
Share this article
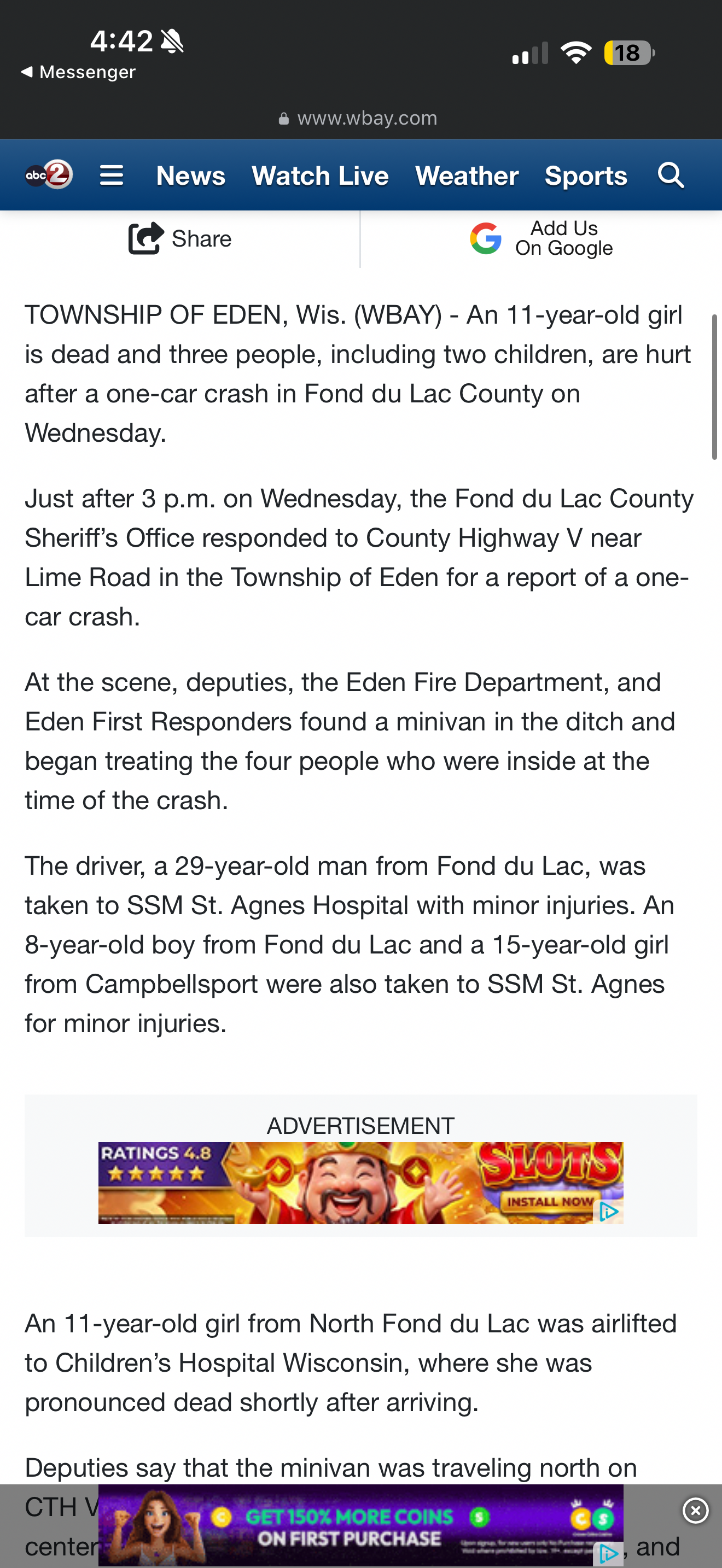[179, 238]
